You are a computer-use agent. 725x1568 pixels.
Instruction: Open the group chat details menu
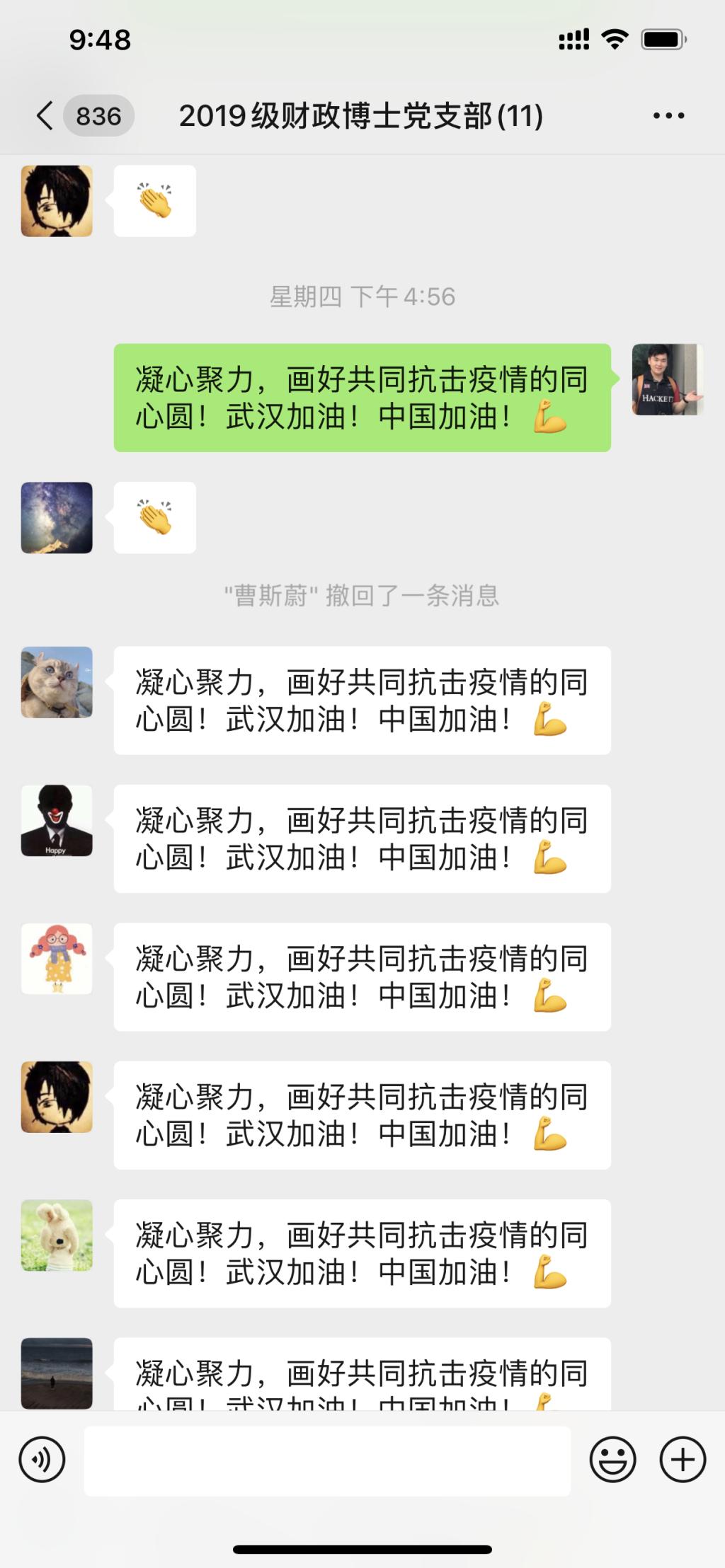[x=668, y=115]
